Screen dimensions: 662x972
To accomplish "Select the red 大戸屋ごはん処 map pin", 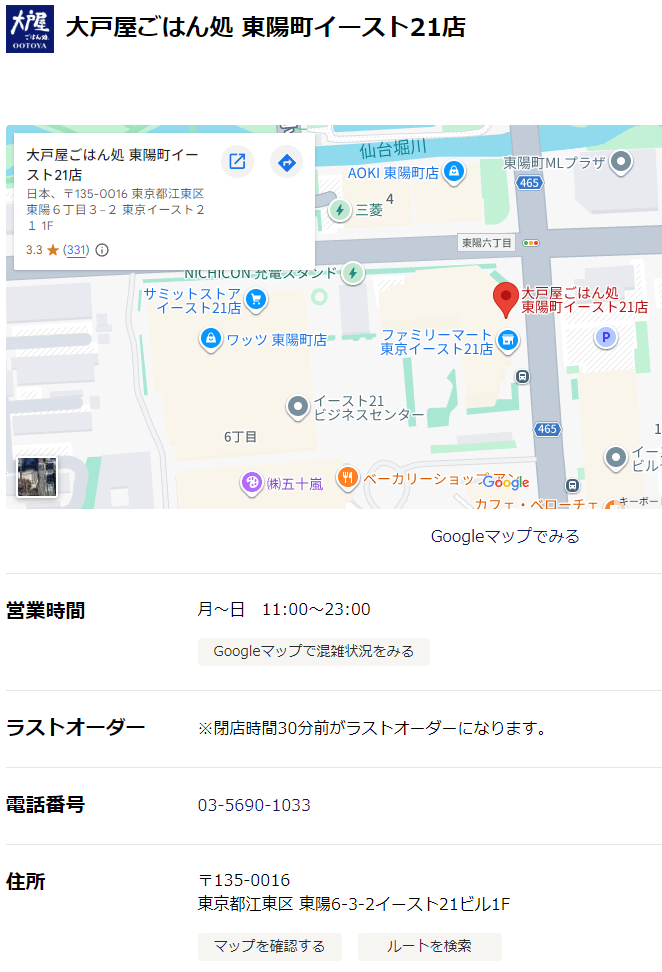I will [x=506, y=297].
